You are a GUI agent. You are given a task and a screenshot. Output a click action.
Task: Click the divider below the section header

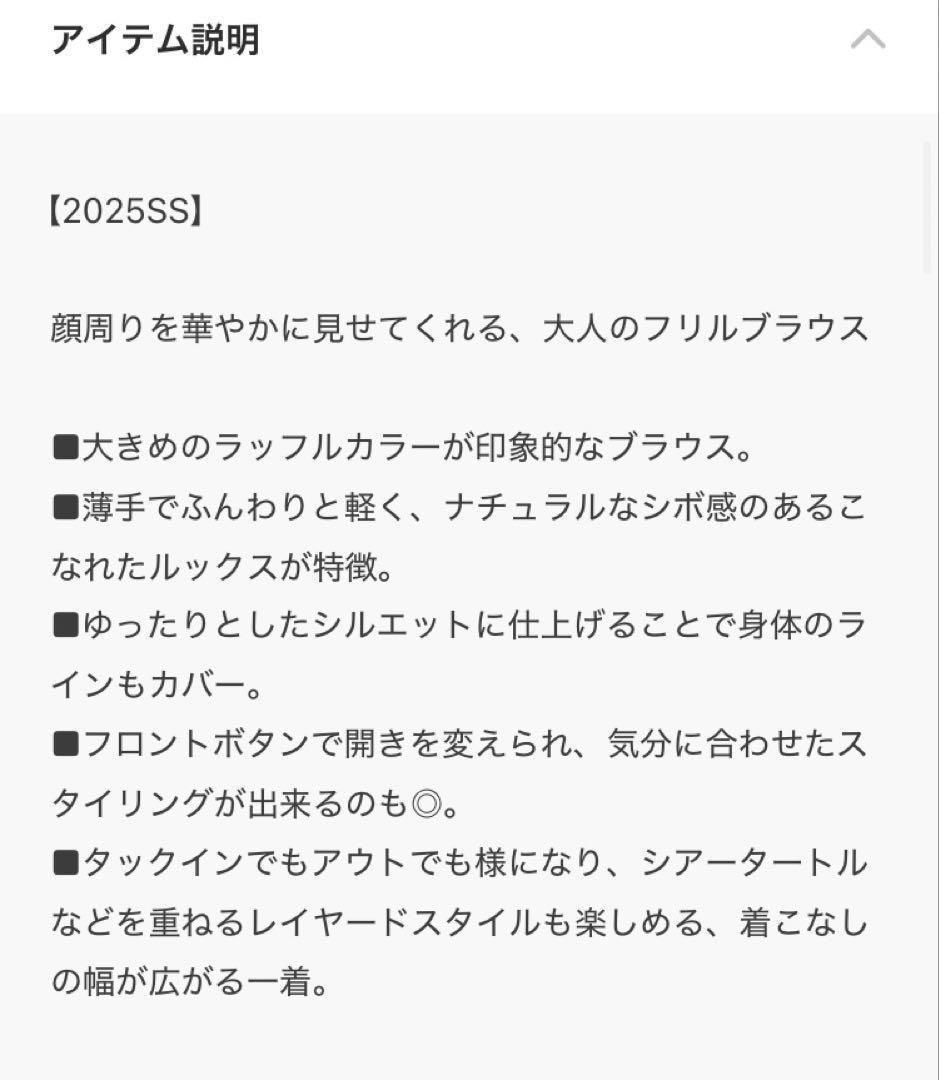coord(470,114)
